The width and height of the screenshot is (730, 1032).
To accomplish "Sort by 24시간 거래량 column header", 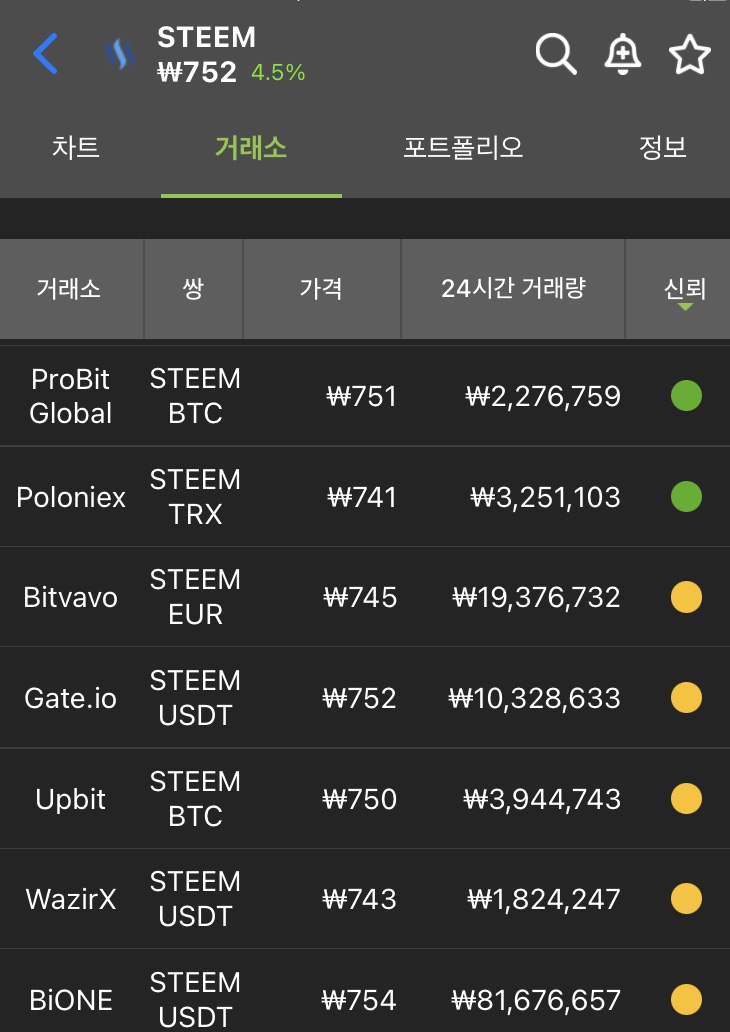I will pos(513,289).
